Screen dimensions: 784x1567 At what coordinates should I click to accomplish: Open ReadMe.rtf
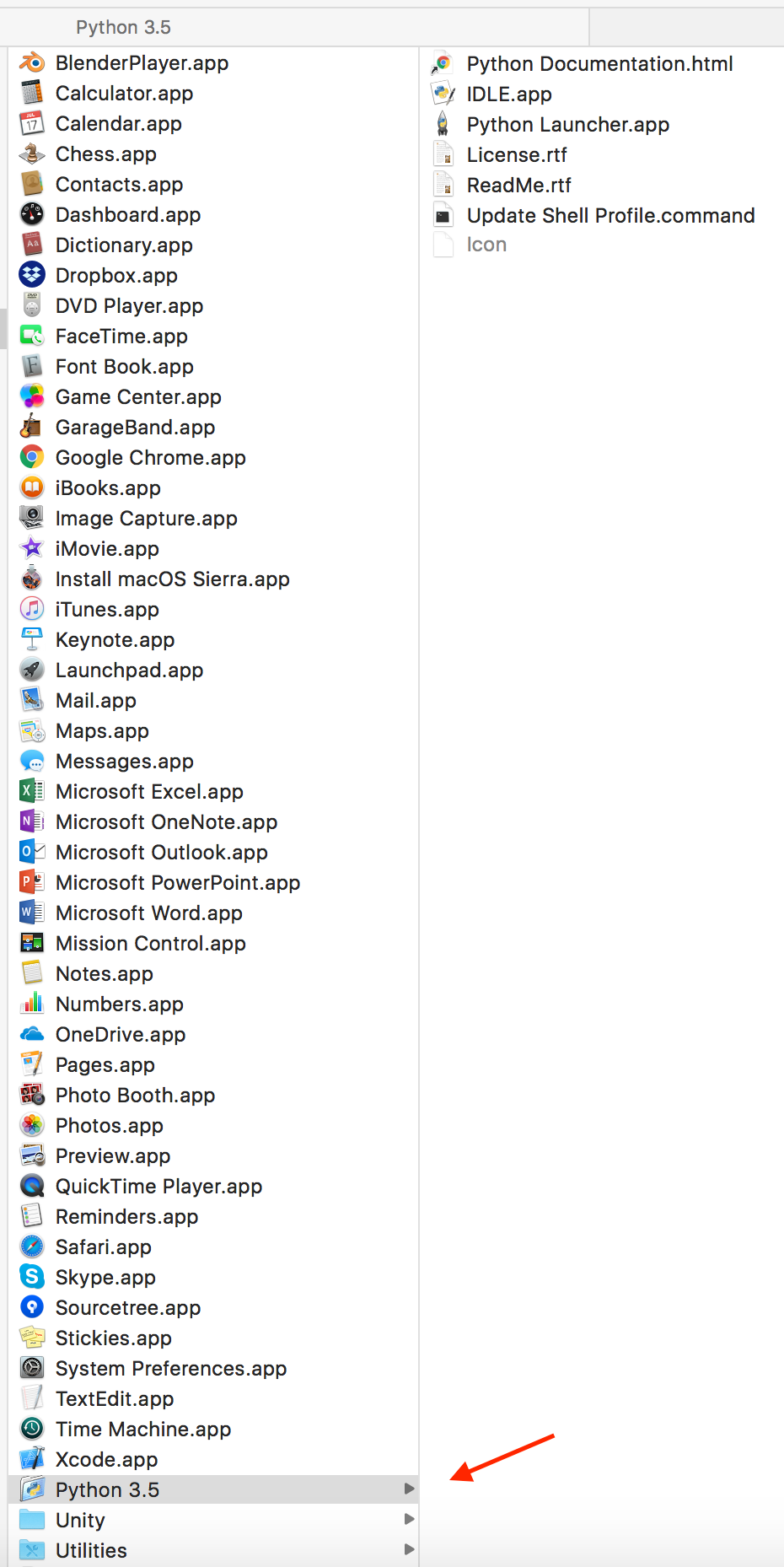coord(518,186)
